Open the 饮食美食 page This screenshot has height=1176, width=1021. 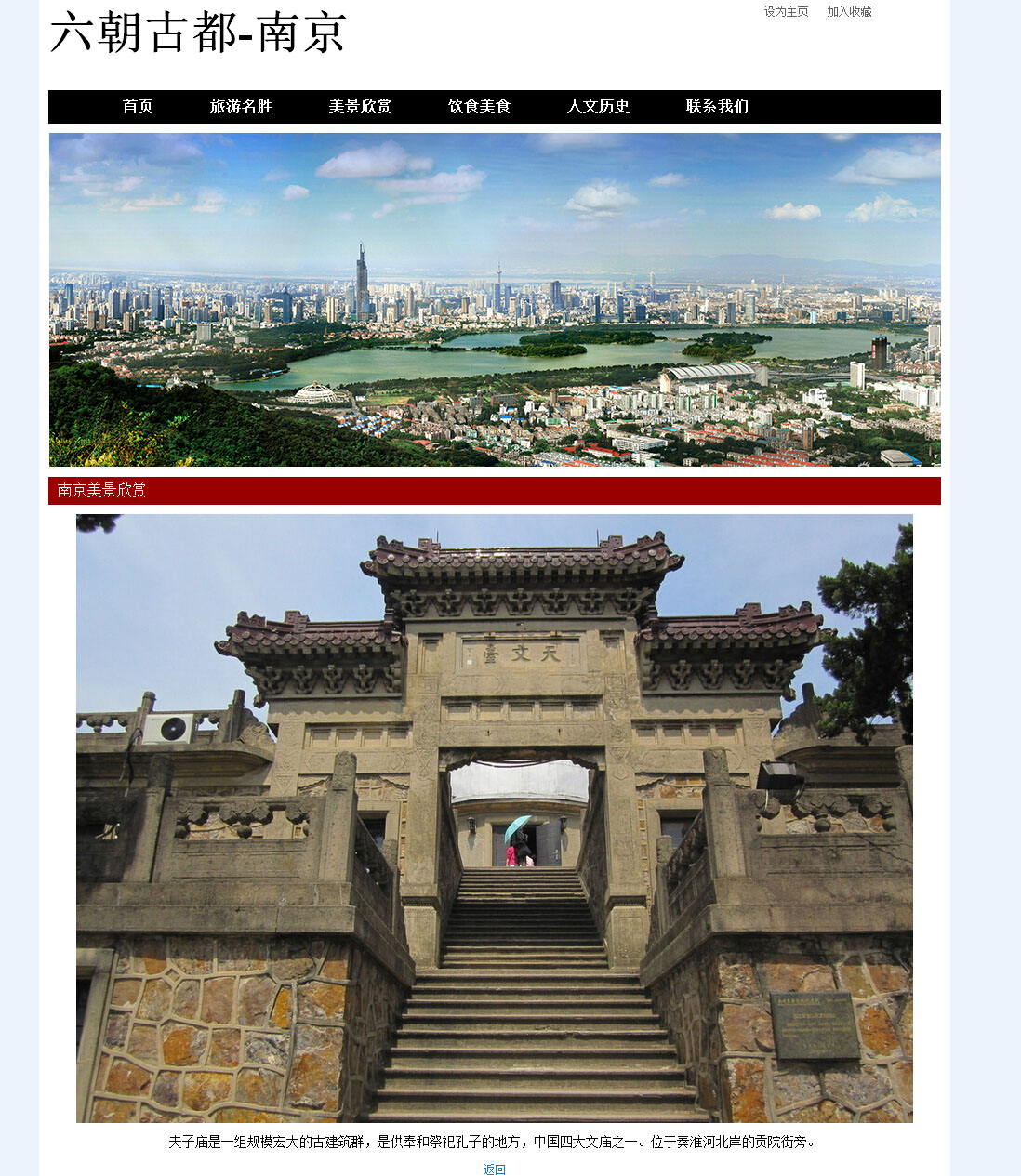479,106
